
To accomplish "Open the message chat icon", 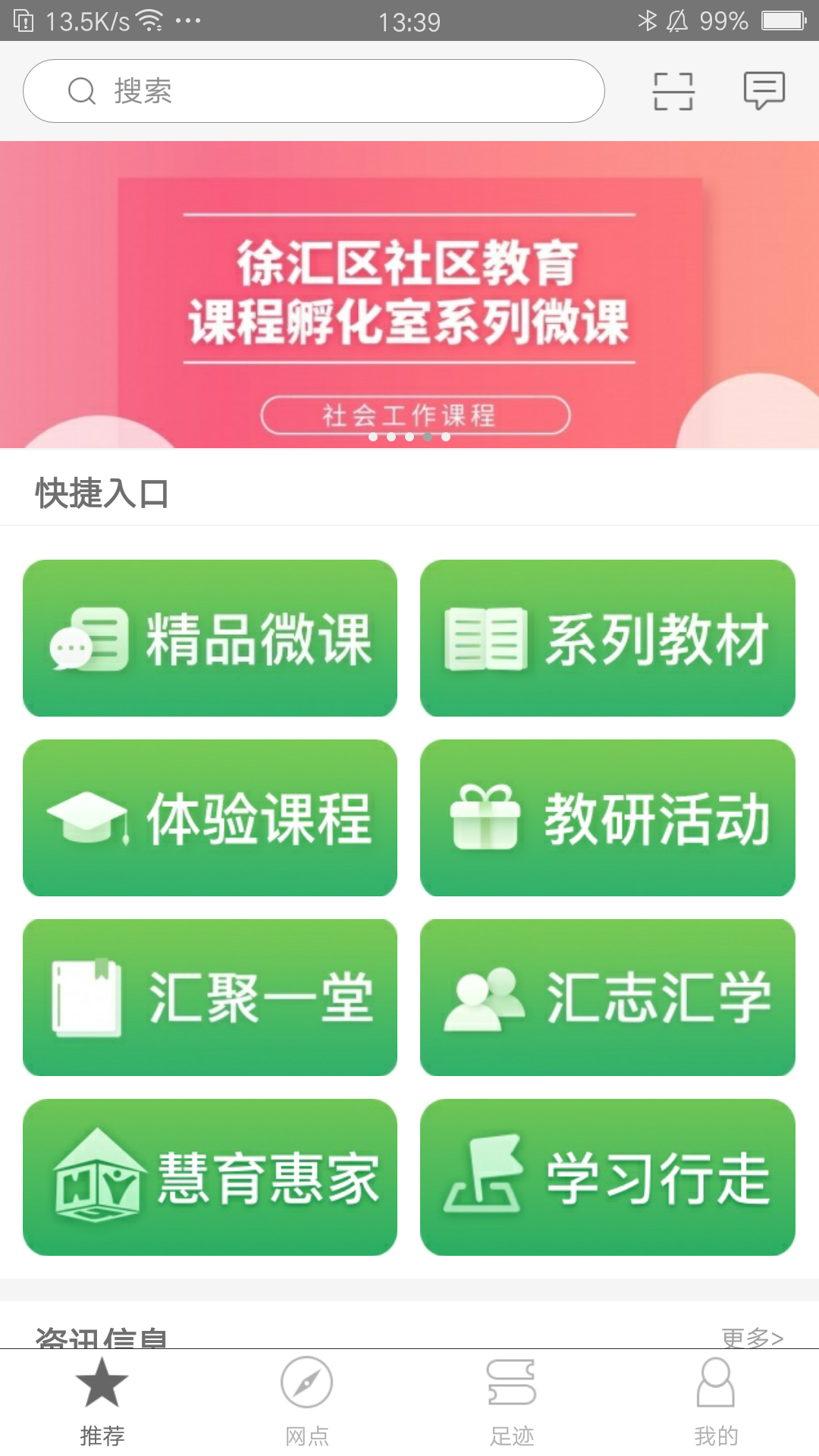I will 764,89.
